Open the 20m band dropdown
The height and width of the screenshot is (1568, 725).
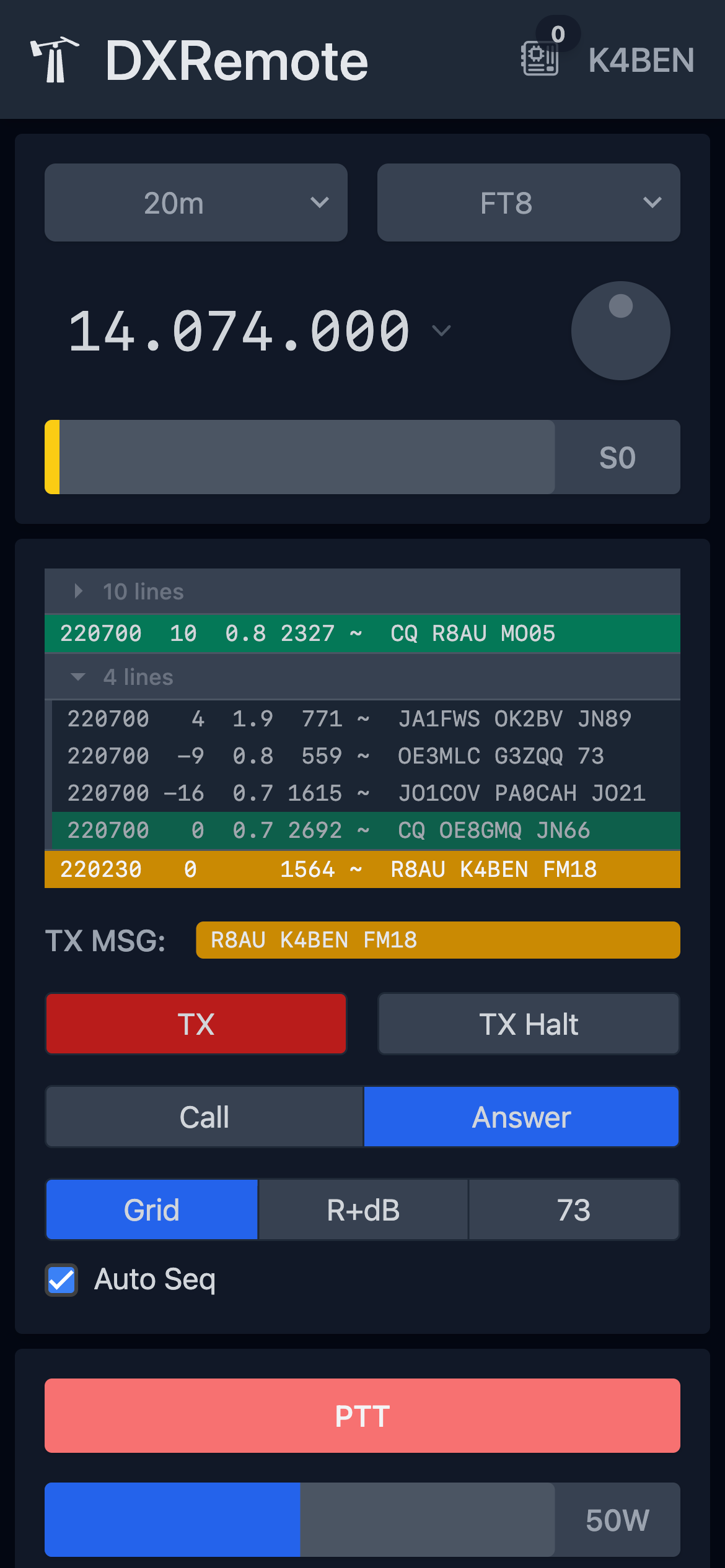195,203
